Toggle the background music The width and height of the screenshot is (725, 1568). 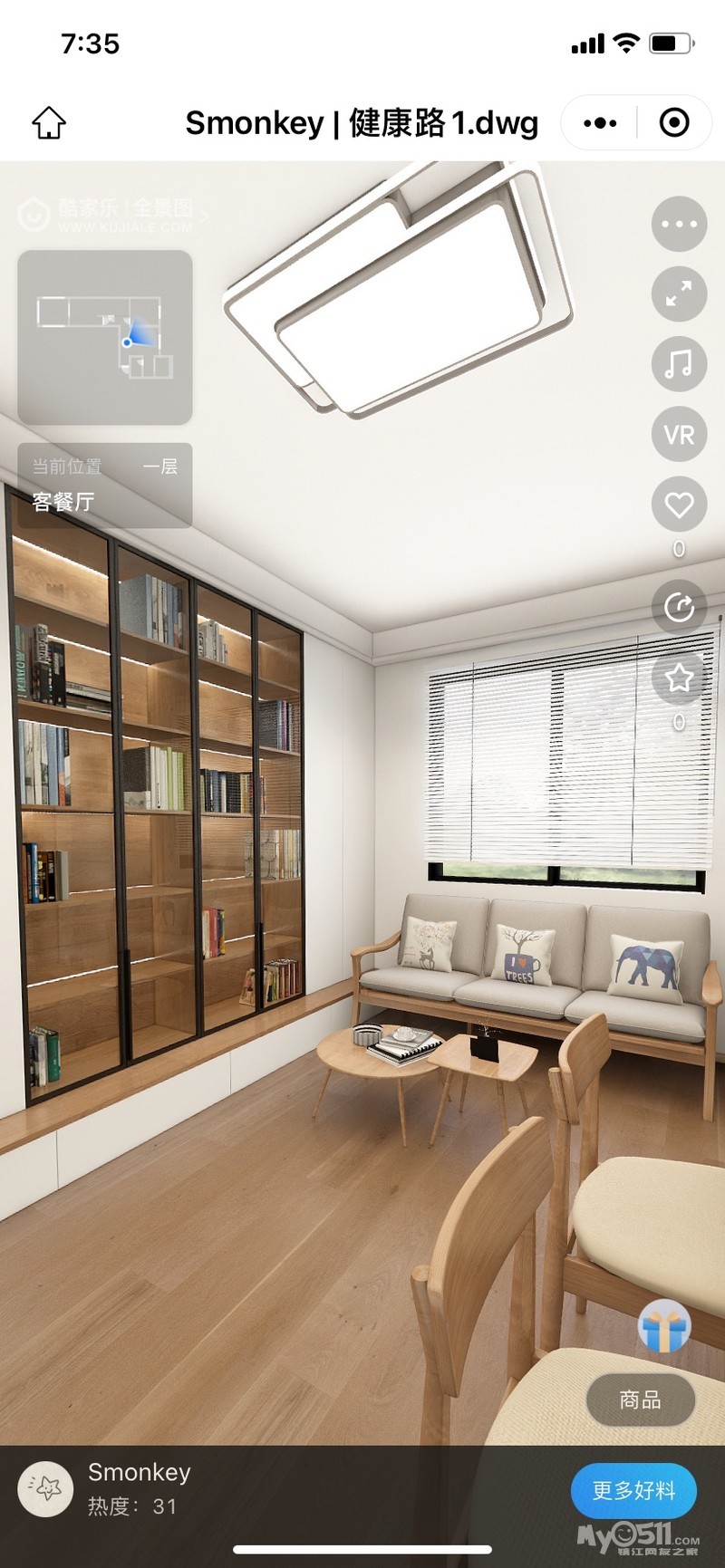[x=679, y=364]
